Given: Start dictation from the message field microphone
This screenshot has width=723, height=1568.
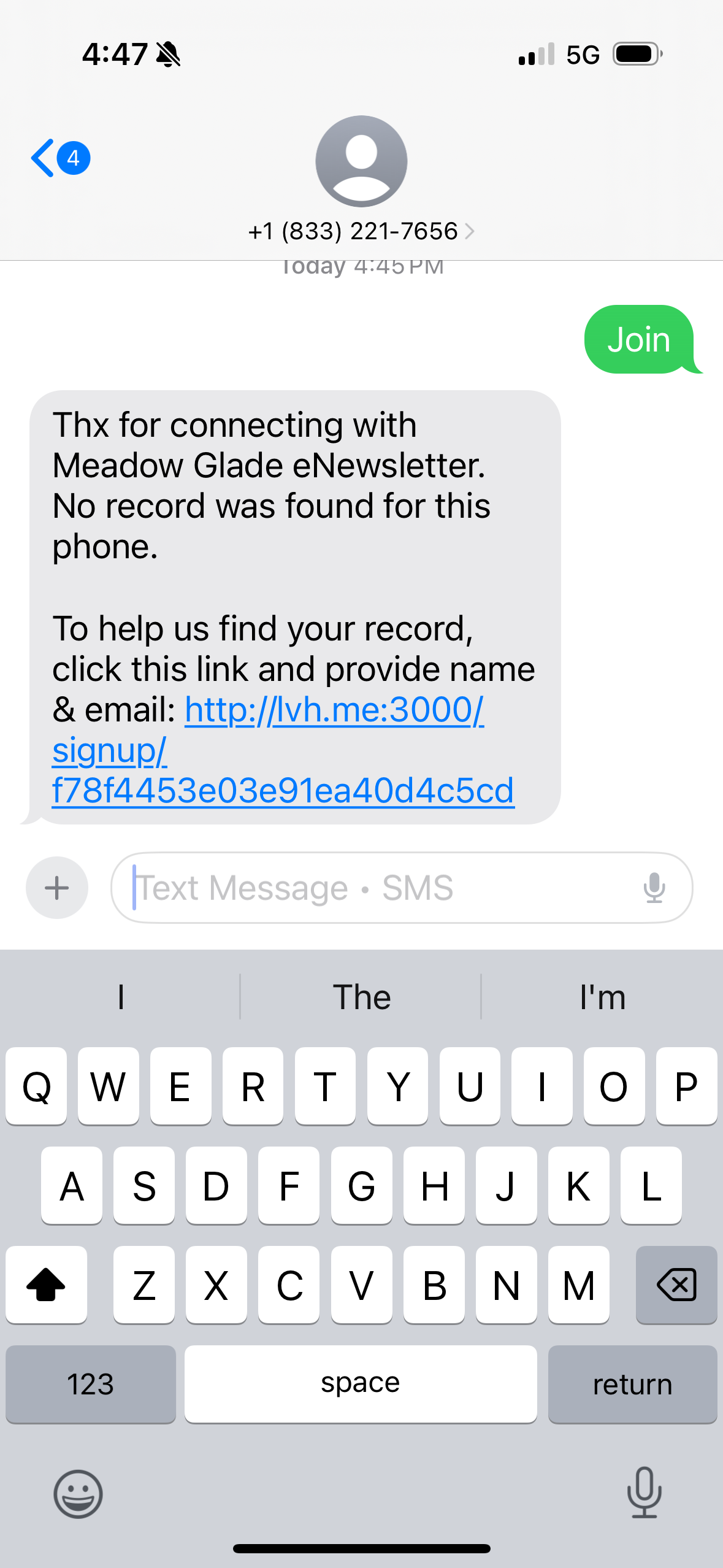Looking at the screenshot, I should pos(654,888).
